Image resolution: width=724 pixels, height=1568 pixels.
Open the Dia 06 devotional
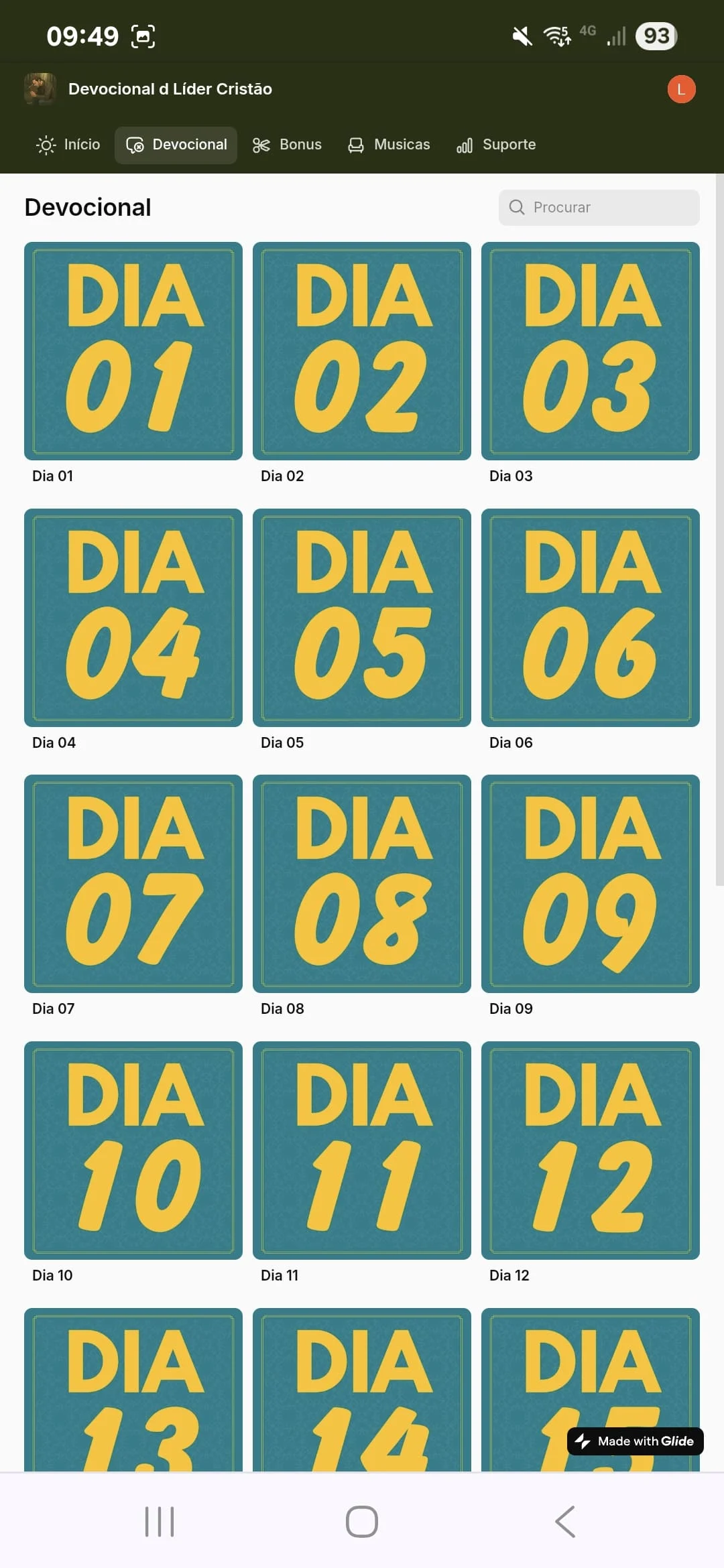coord(591,618)
